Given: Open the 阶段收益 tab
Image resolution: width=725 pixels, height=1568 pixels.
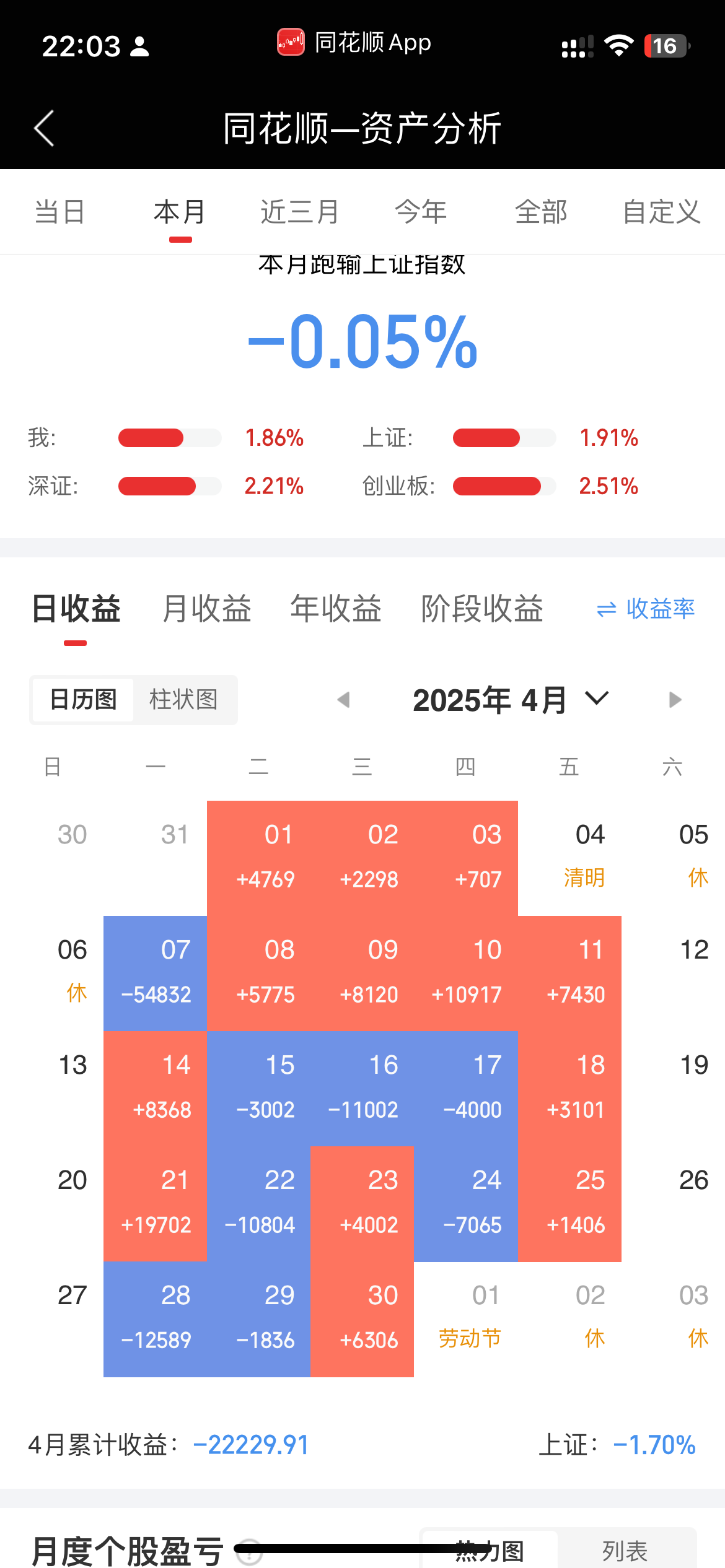Looking at the screenshot, I should coord(482,609).
